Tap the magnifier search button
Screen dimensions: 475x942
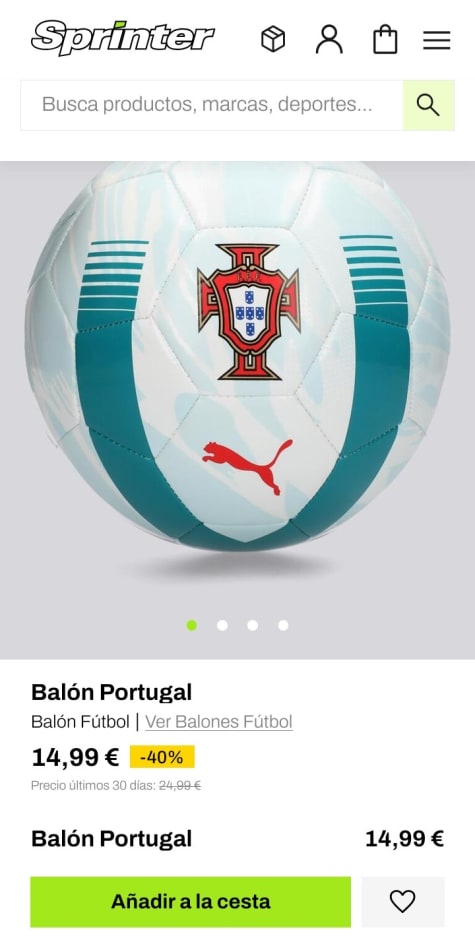(428, 105)
